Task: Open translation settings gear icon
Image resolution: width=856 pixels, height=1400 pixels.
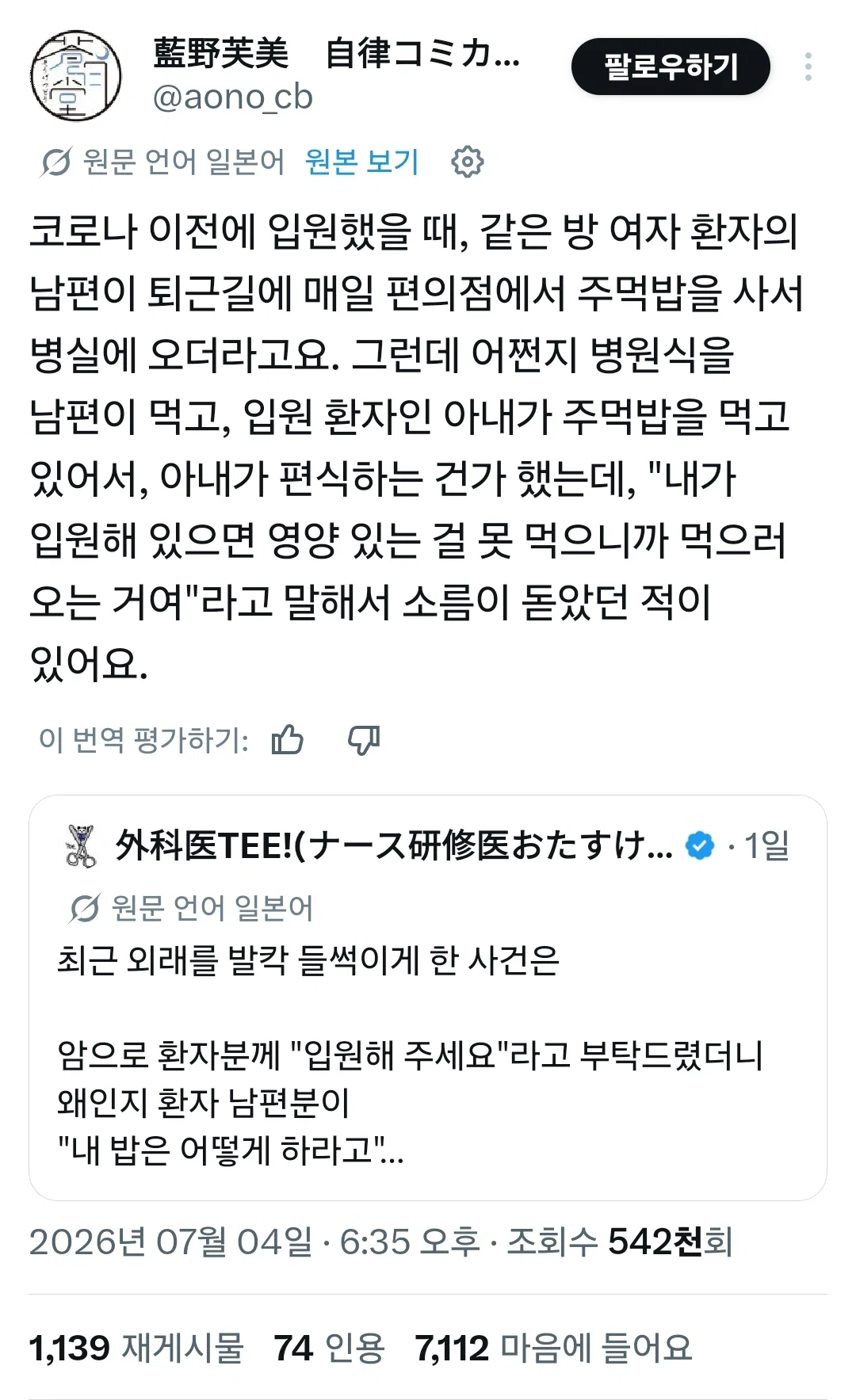Action: pyautogui.click(x=467, y=162)
